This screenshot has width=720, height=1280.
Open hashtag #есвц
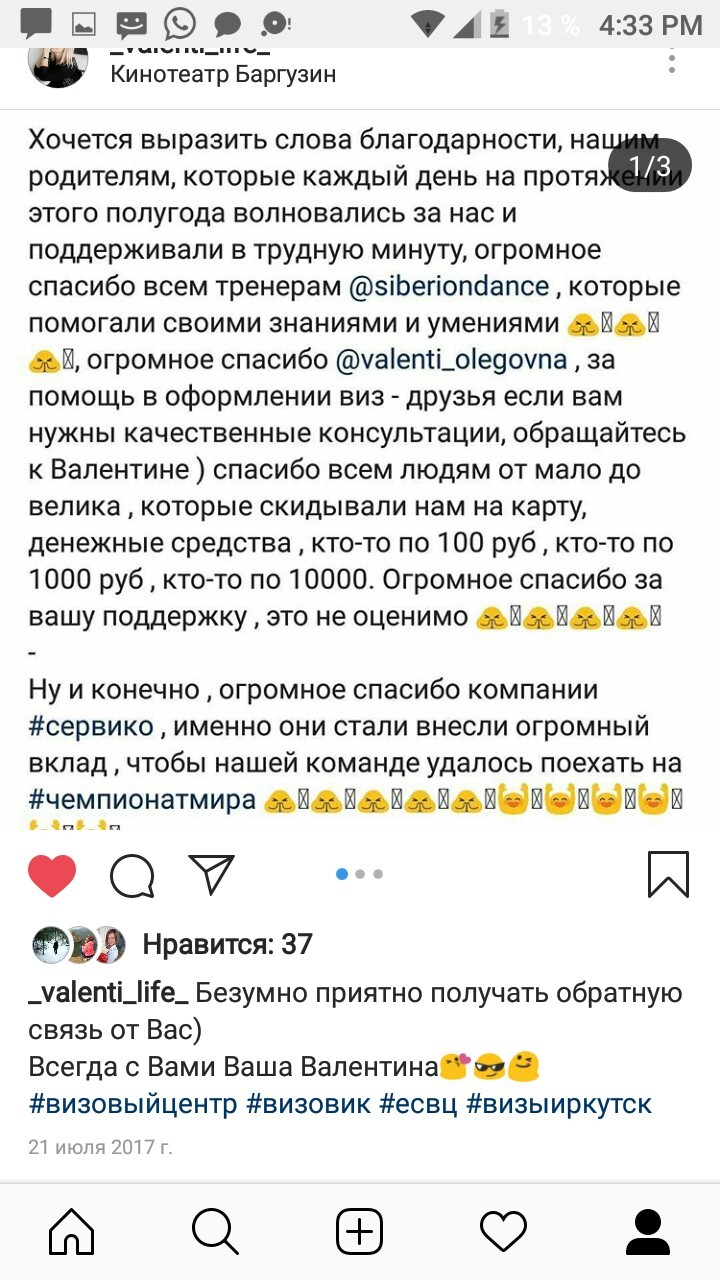418,1104
